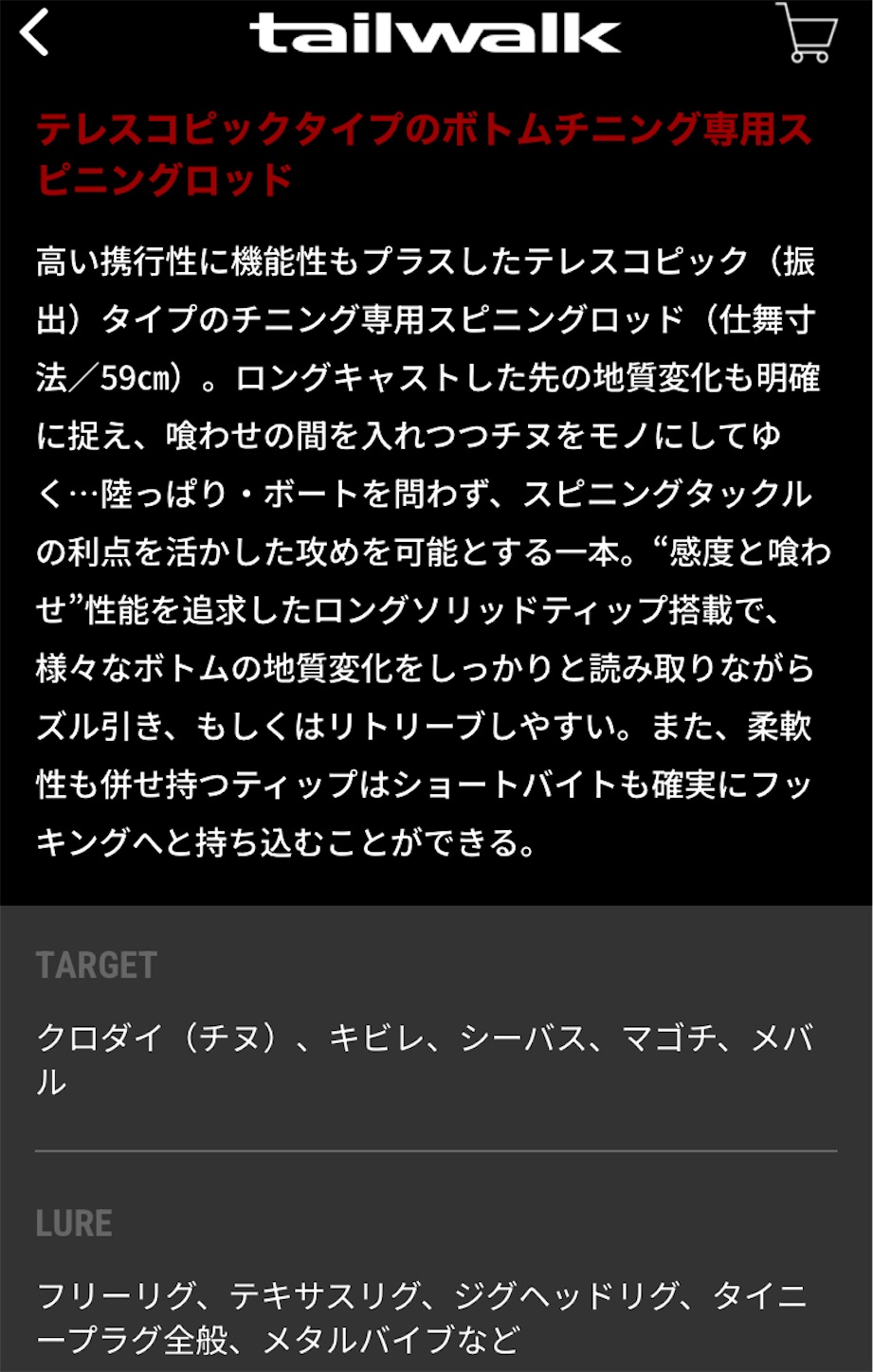The image size is (873, 1372).
Task: Toggle open the product spec listing
Action: tap(95, 966)
